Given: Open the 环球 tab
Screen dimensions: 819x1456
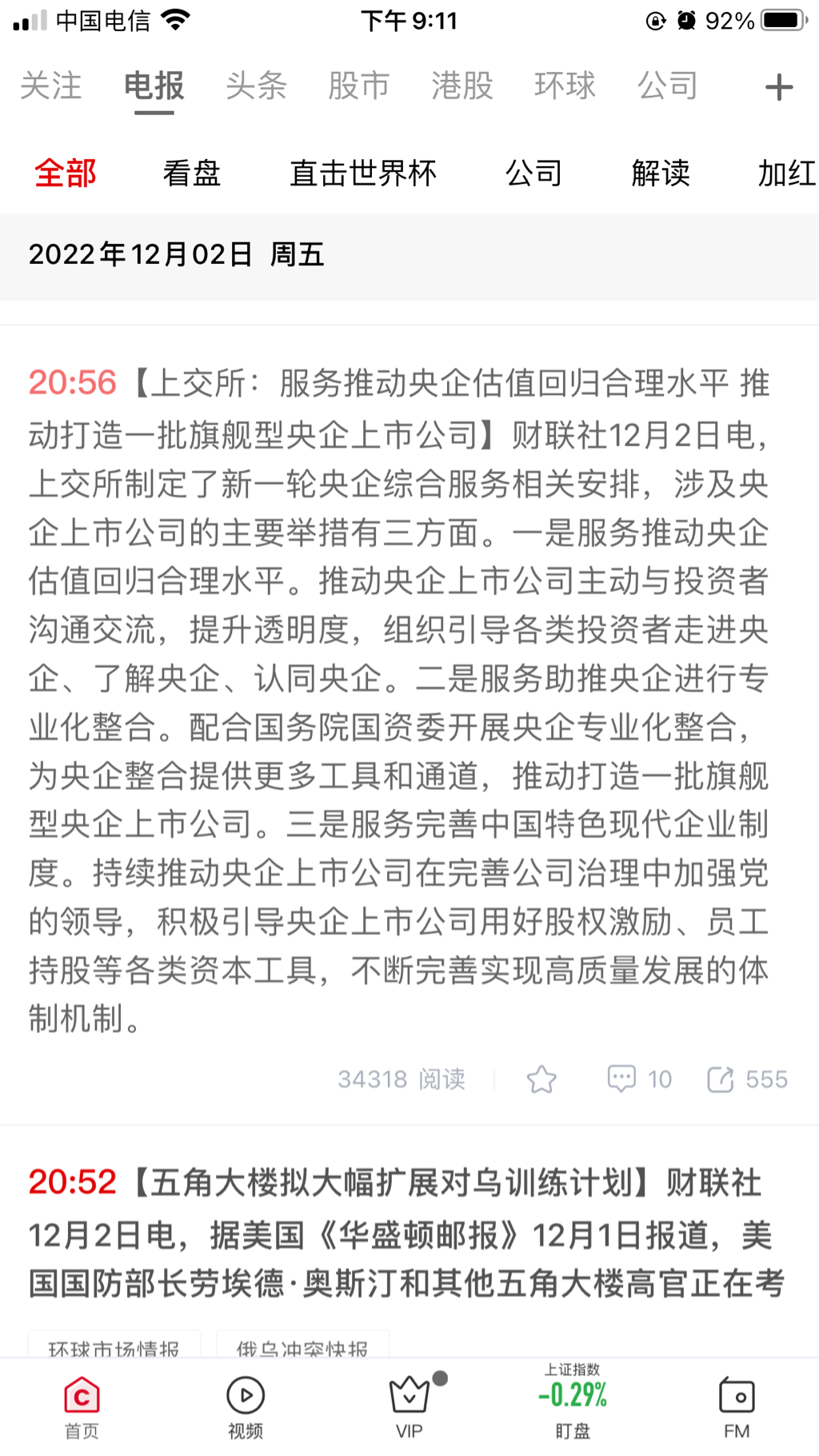Looking at the screenshot, I should click(565, 86).
